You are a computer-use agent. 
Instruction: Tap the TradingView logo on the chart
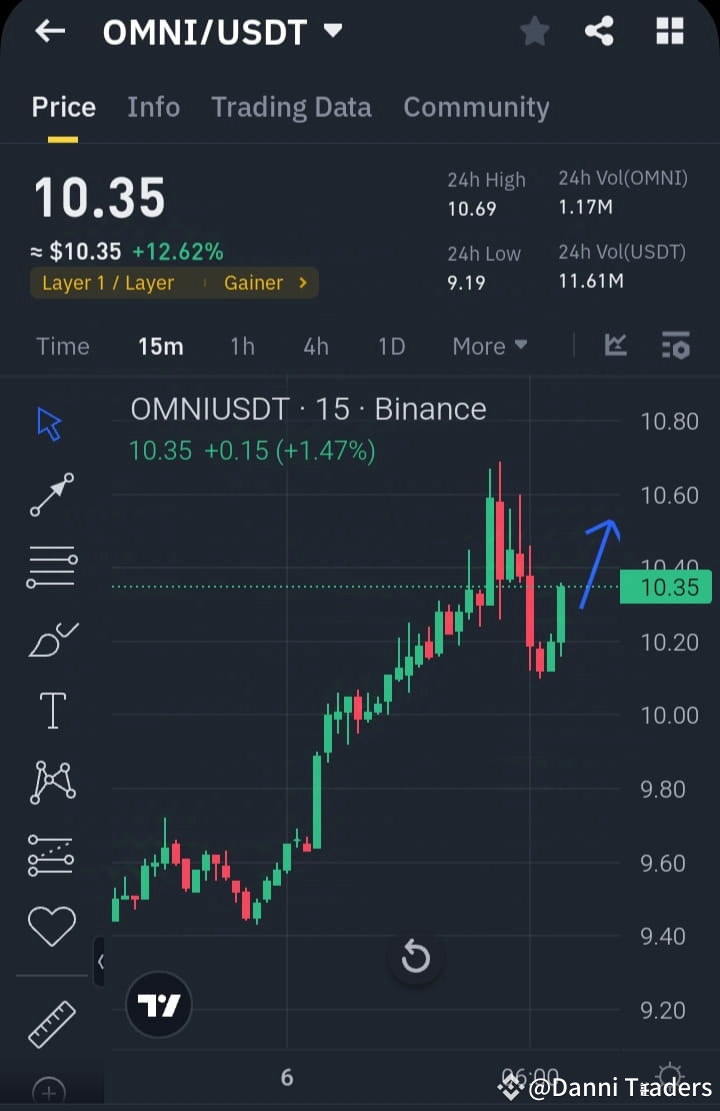158,1004
